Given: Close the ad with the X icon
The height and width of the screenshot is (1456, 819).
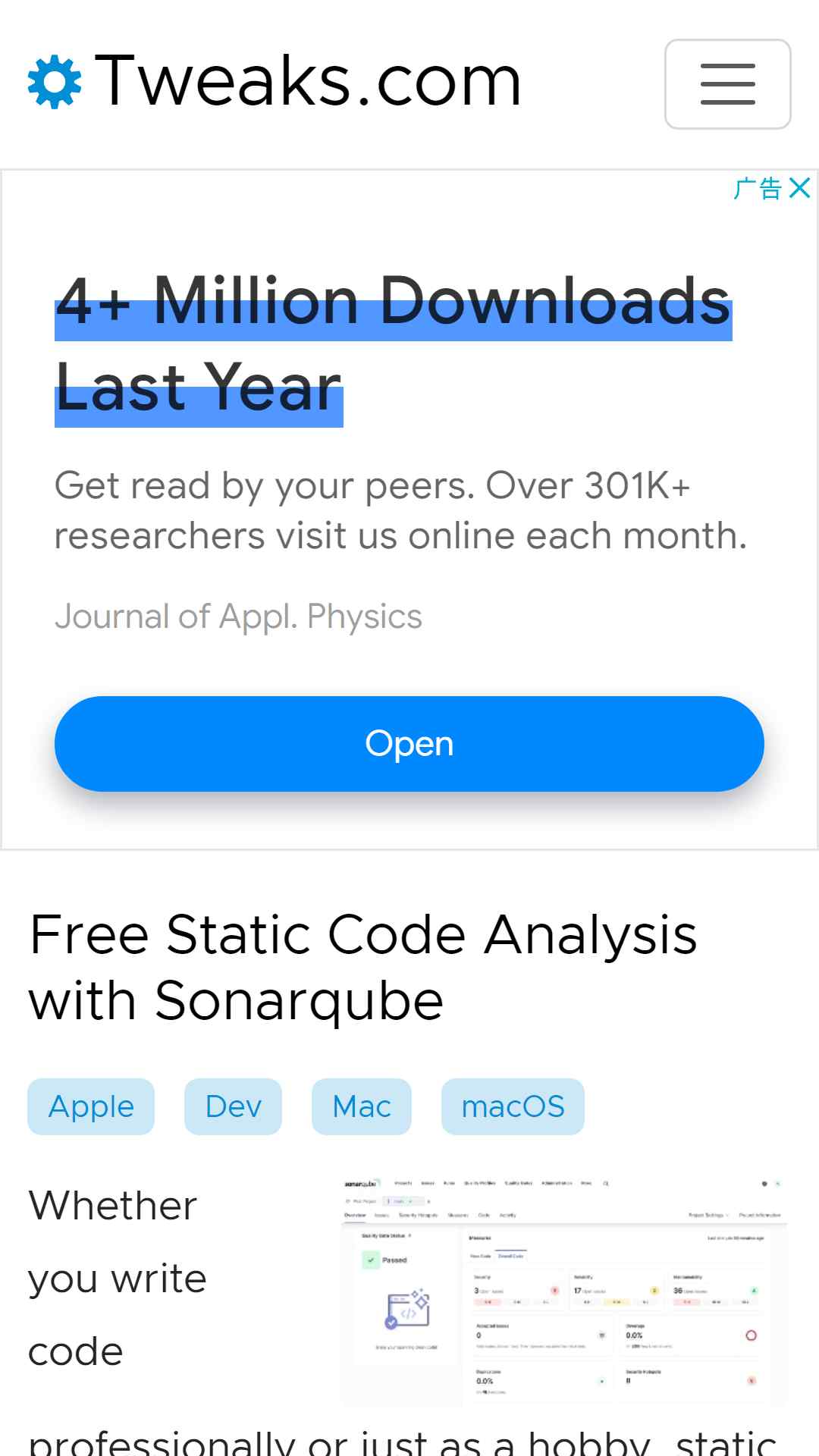Looking at the screenshot, I should point(800,188).
